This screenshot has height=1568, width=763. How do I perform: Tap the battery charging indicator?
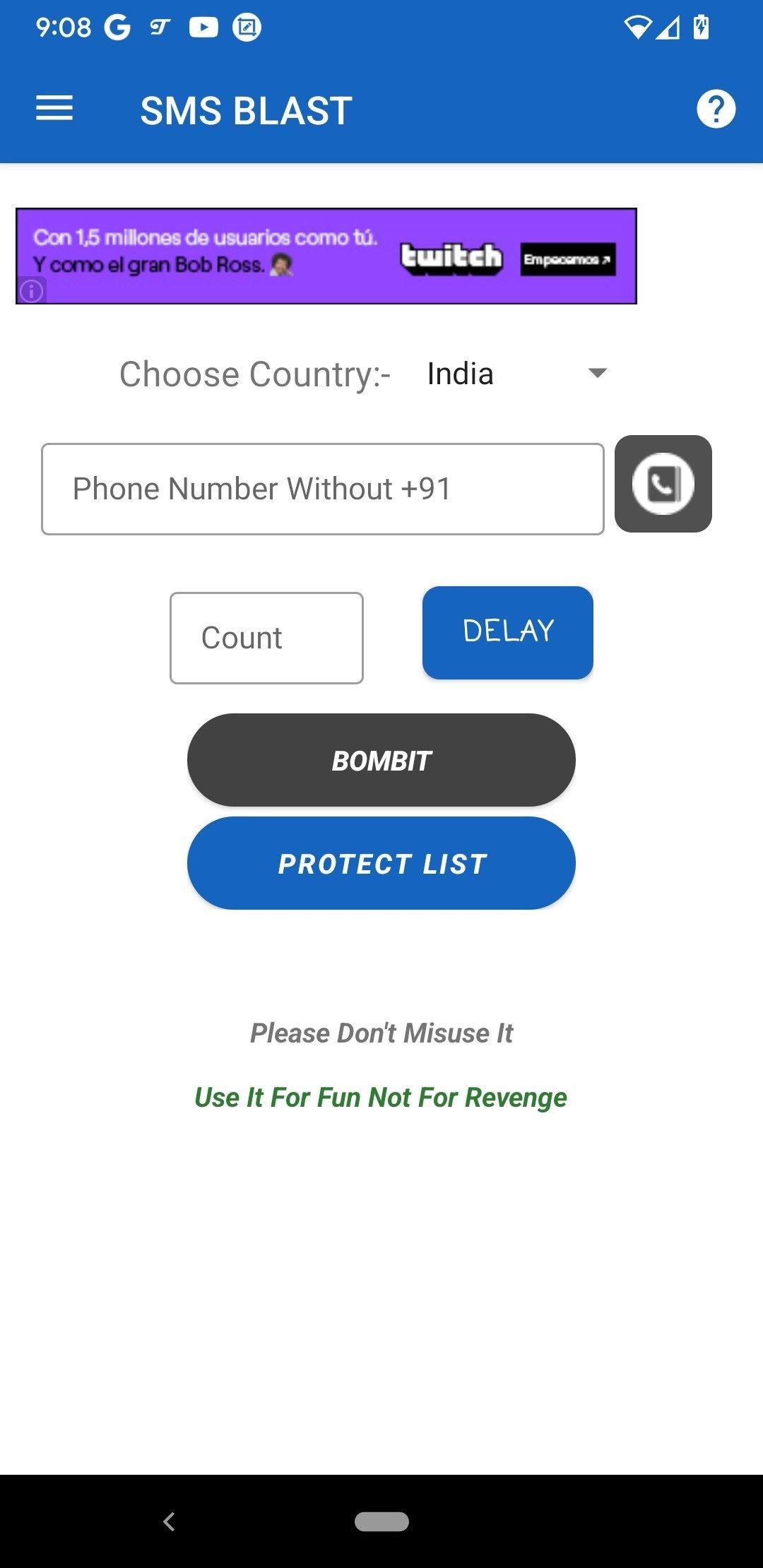(700, 26)
